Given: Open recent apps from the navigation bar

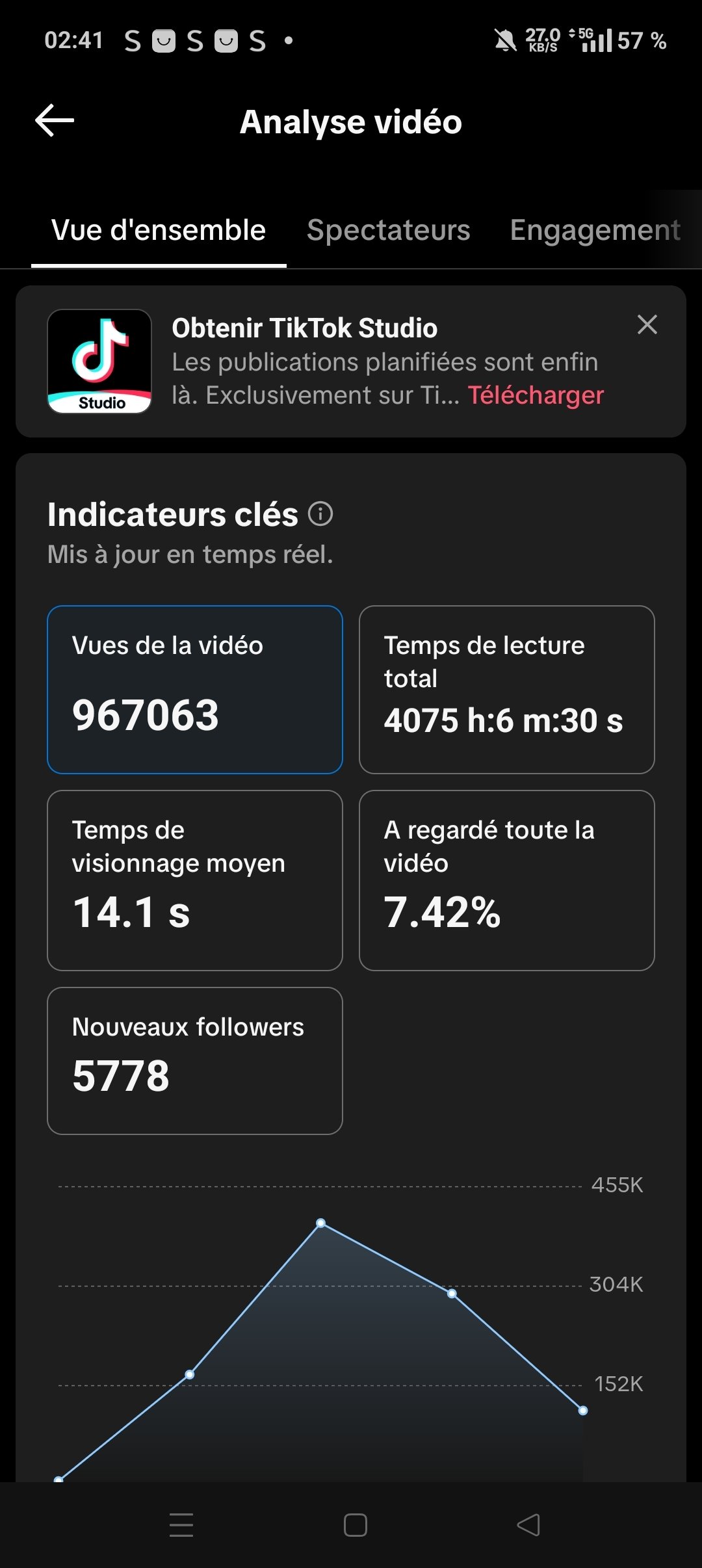Looking at the screenshot, I should pos(181,1525).
